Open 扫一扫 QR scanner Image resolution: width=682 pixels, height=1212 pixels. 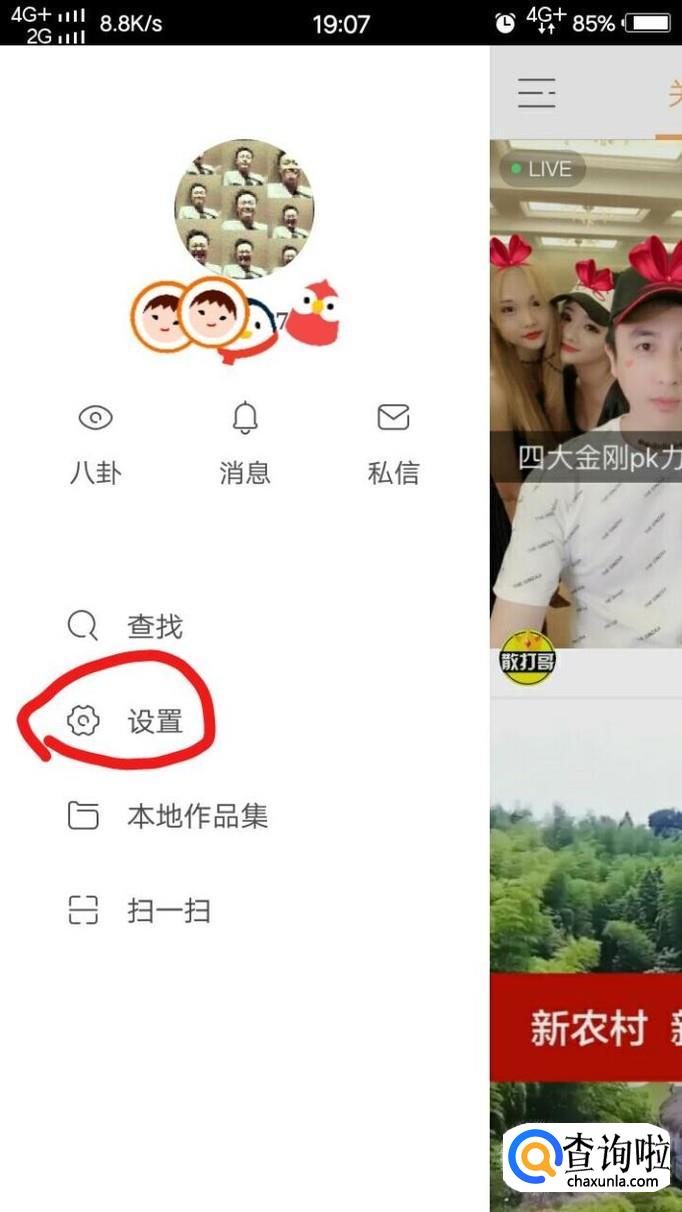[x=138, y=911]
